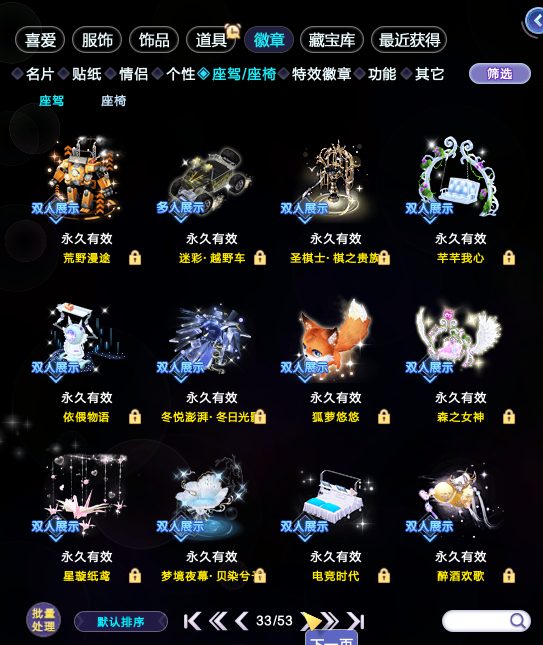Open the 服饰 tab
The image size is (543, 645).
97,40
